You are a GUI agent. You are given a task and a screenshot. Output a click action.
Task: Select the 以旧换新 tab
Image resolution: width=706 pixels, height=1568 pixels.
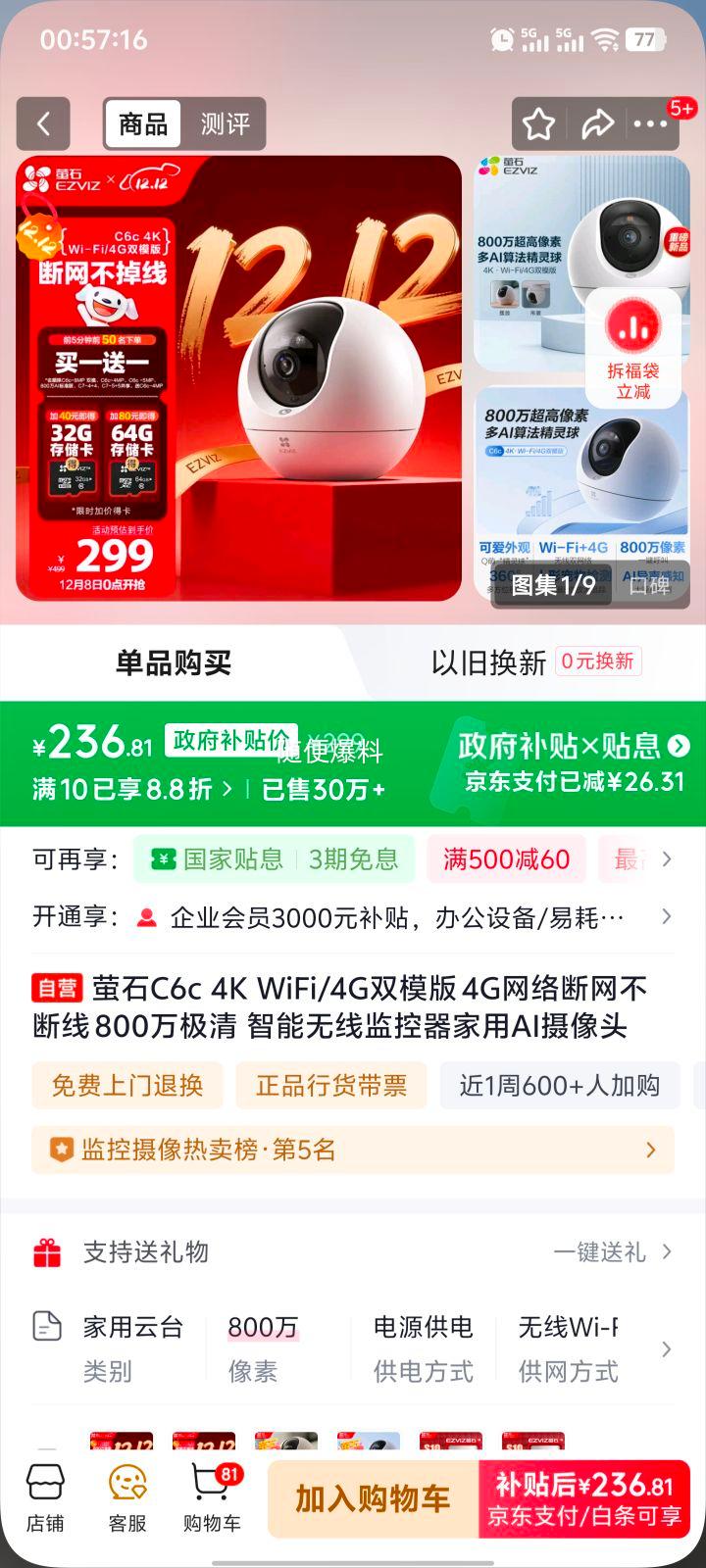click(487, 661)
